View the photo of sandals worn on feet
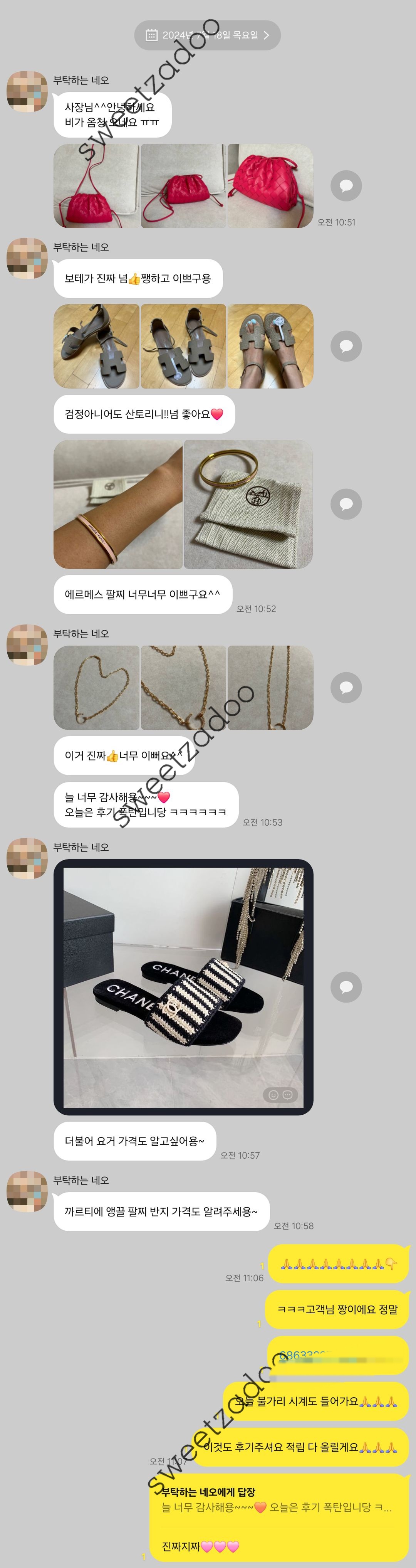 coord(270,347)
